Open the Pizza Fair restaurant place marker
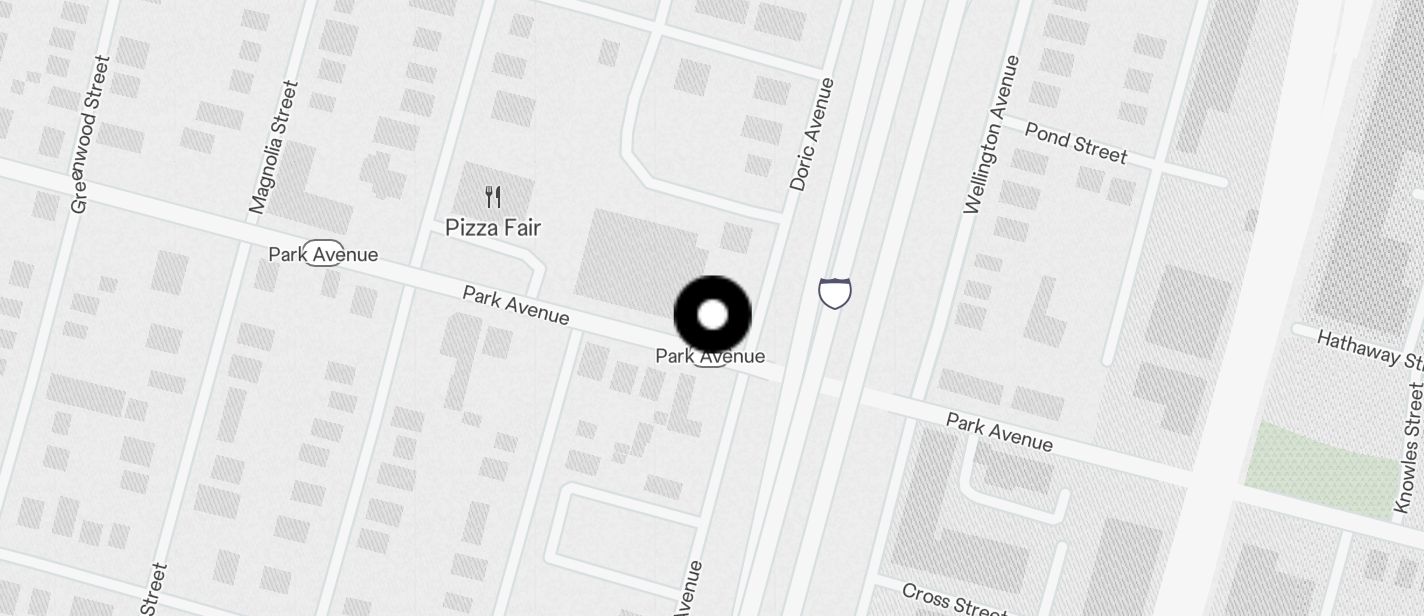Viewport: 1424px width, 616px height. (x=492, y=197)
